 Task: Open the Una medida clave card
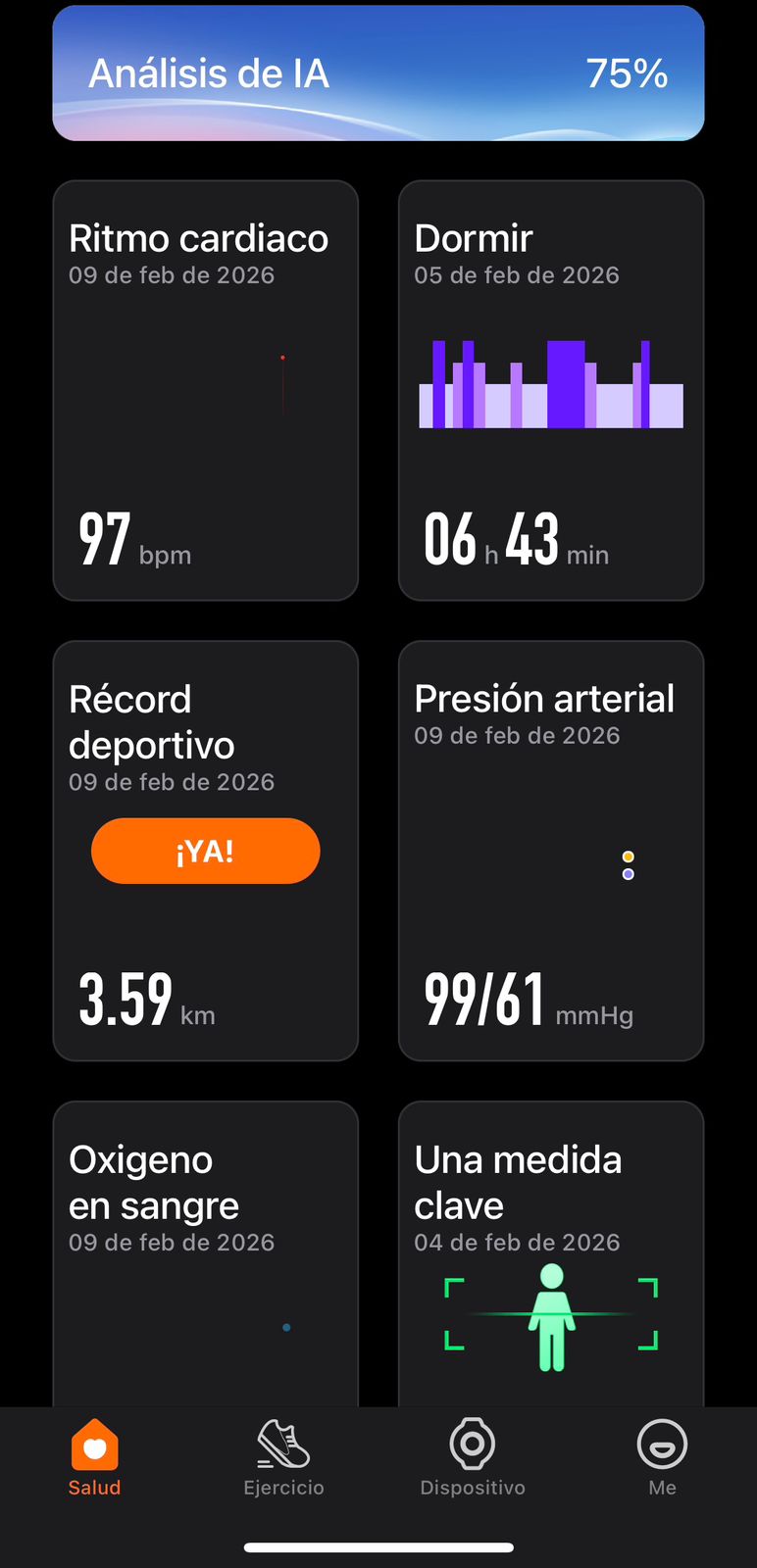pos(550,1254)
